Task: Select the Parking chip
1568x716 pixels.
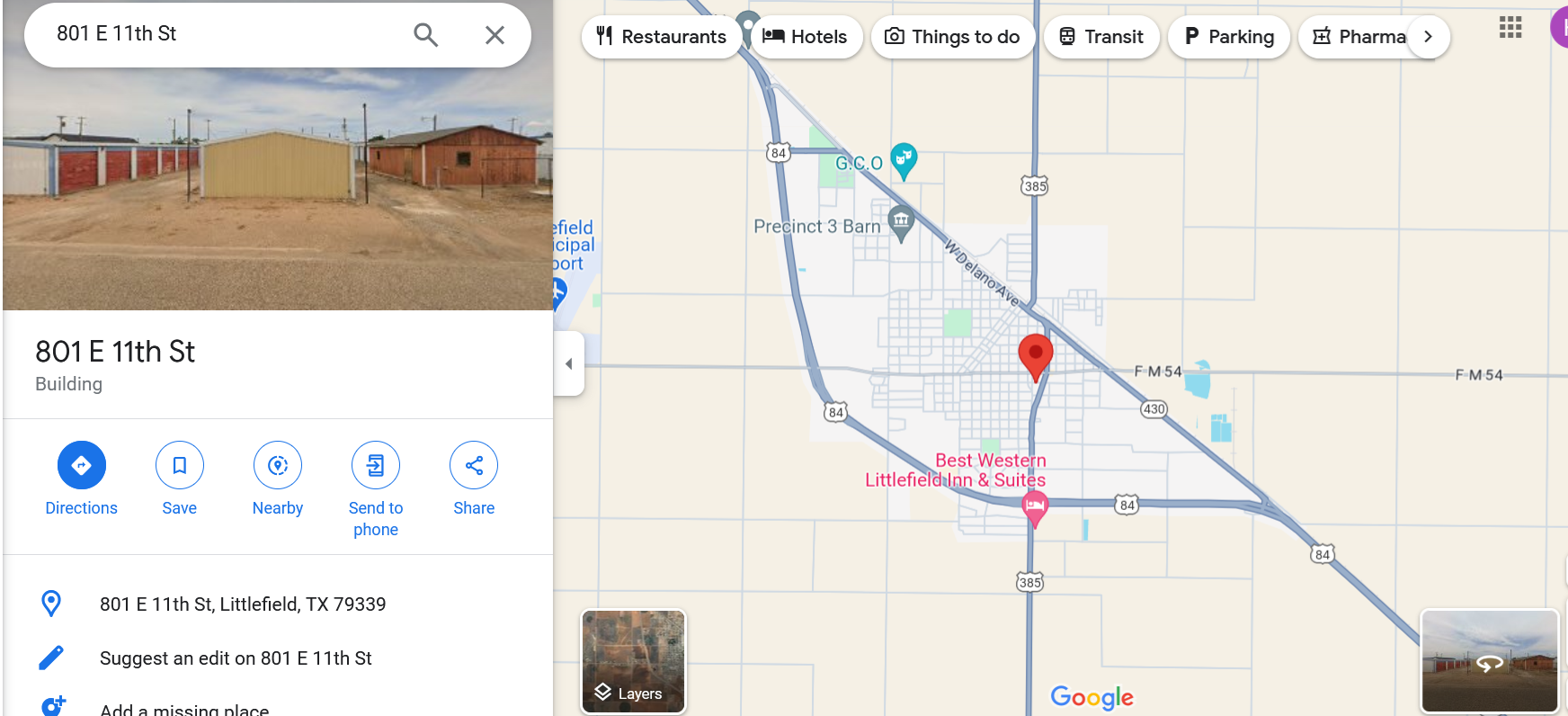Action: click(1229, 37)
